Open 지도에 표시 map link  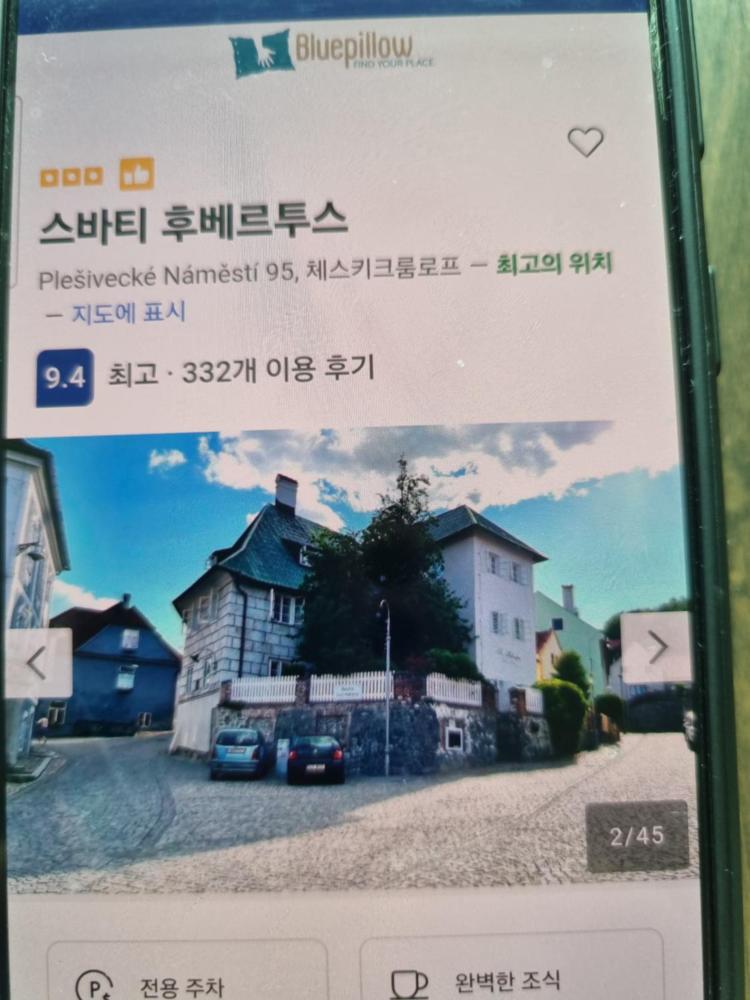coord(128,313)
